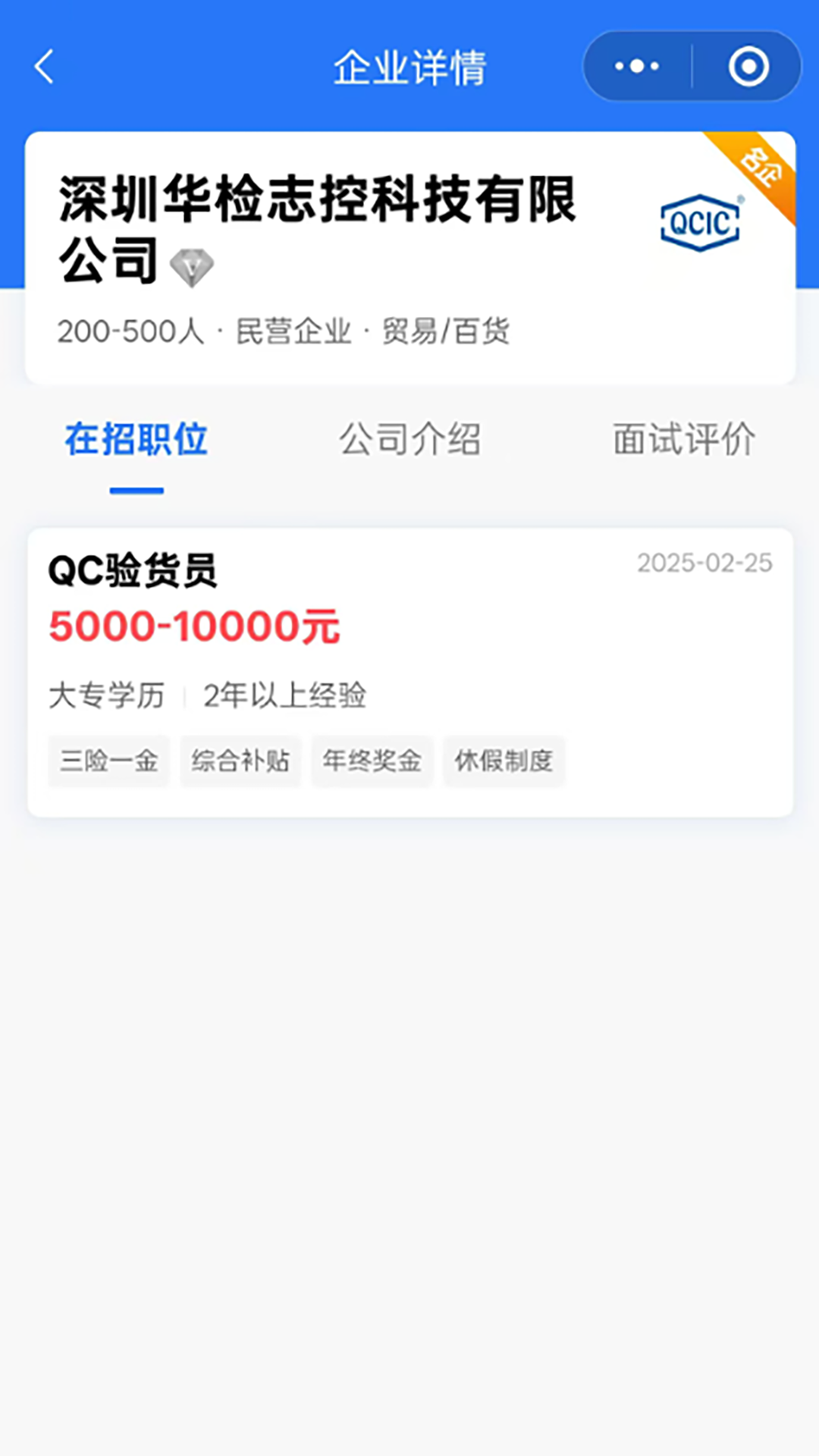Tap the circular capsule close button

coord(748,66)
